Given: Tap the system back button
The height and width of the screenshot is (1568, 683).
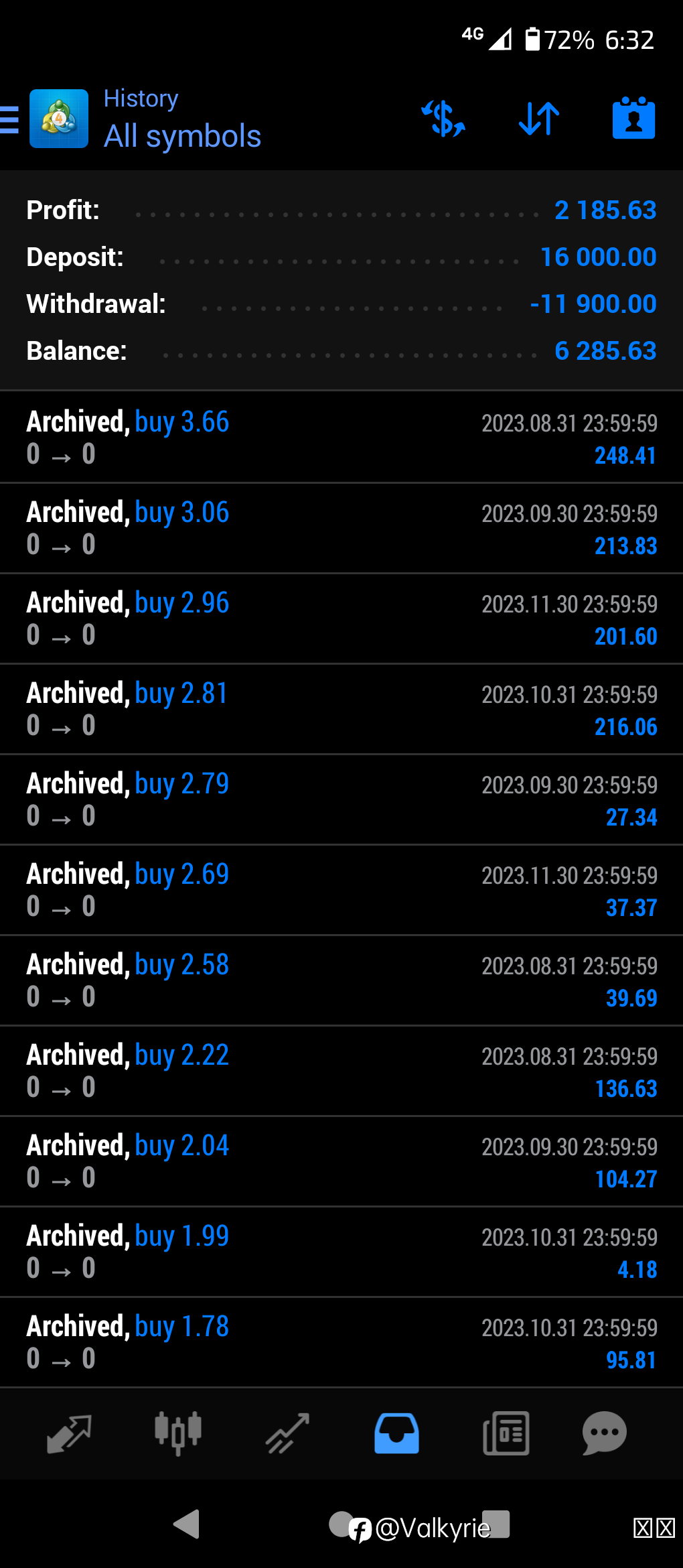Looking at the screenshot, I should [x=187, y=1524].
